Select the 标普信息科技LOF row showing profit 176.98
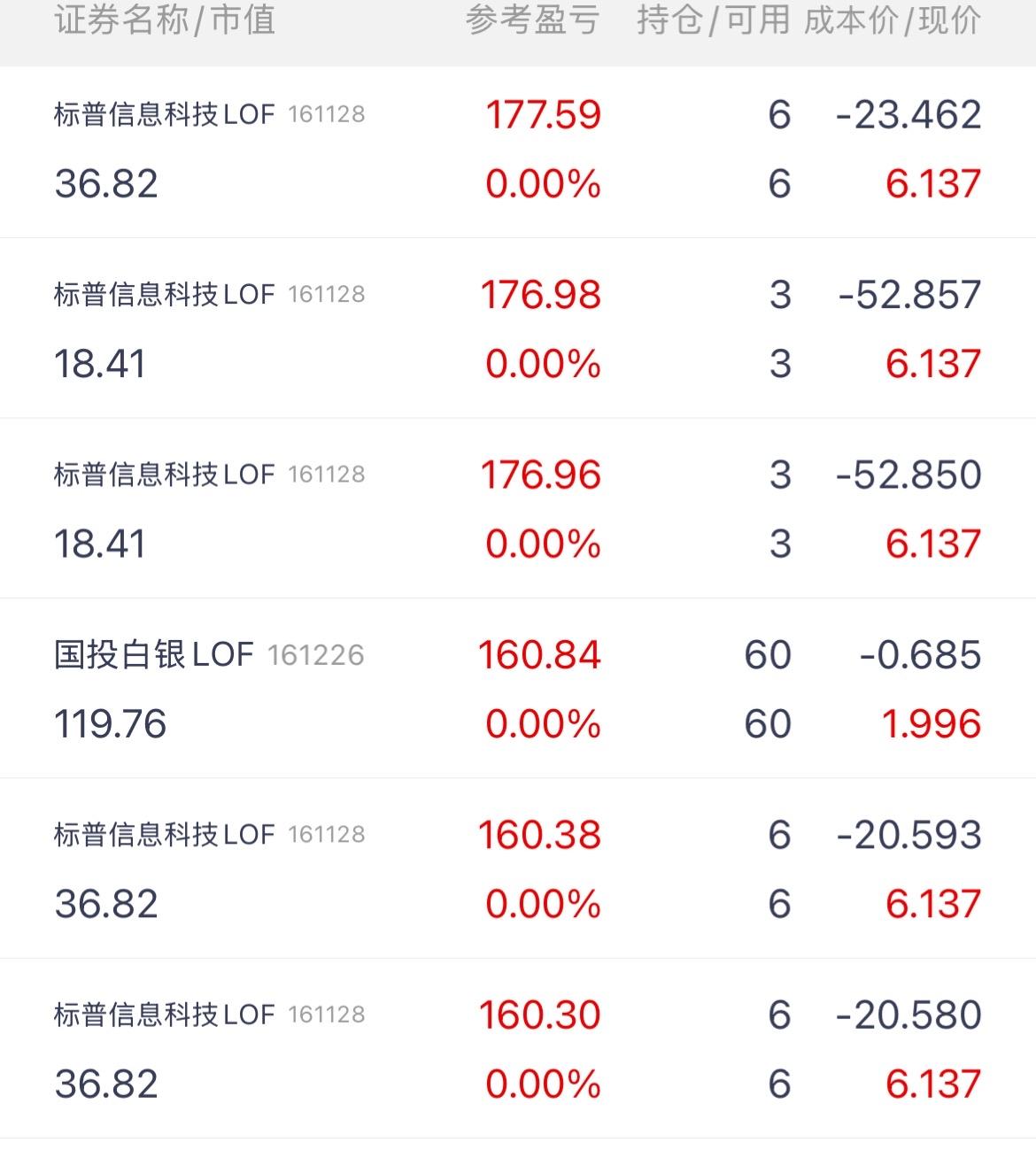 (x=518, y=328)
